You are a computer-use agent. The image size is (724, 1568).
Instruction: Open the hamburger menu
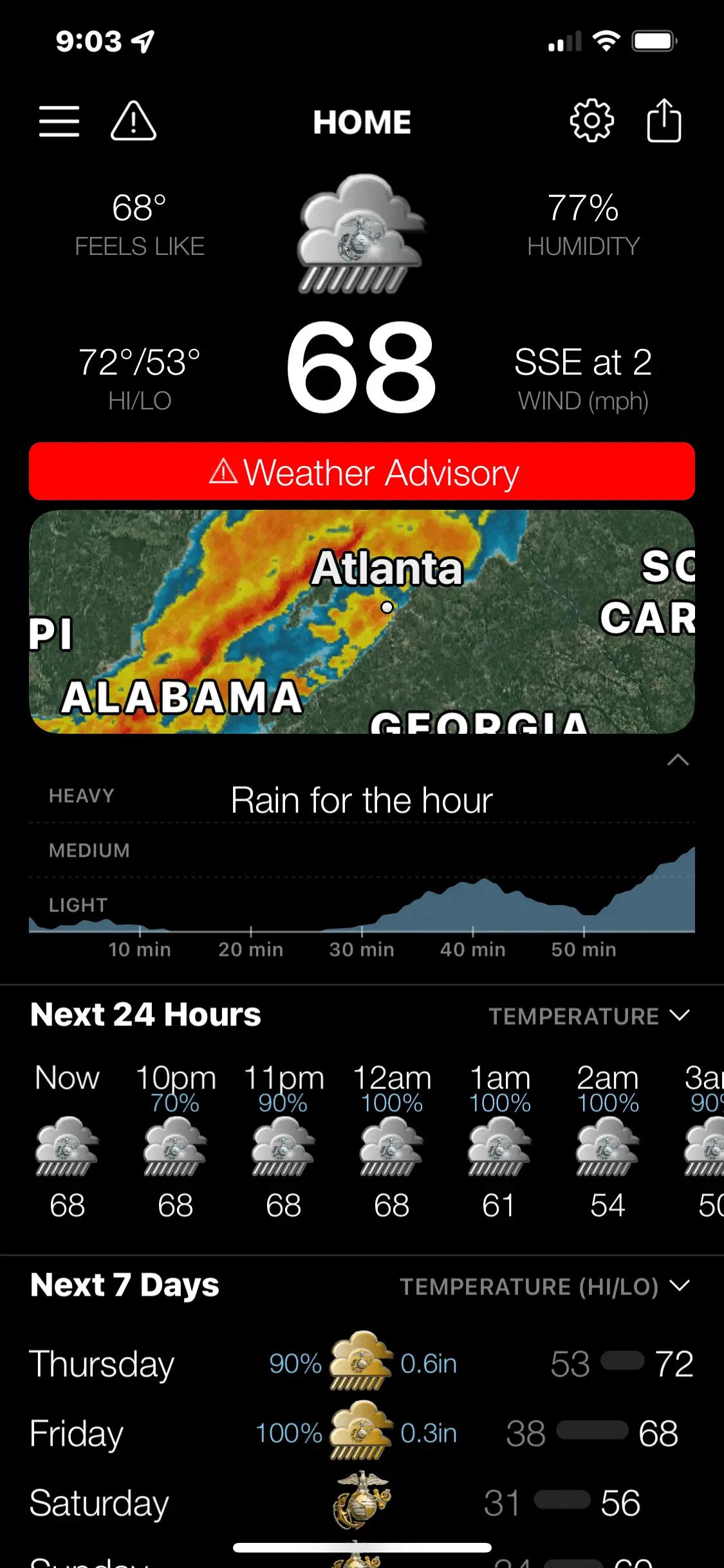click(x=59, y=121)
